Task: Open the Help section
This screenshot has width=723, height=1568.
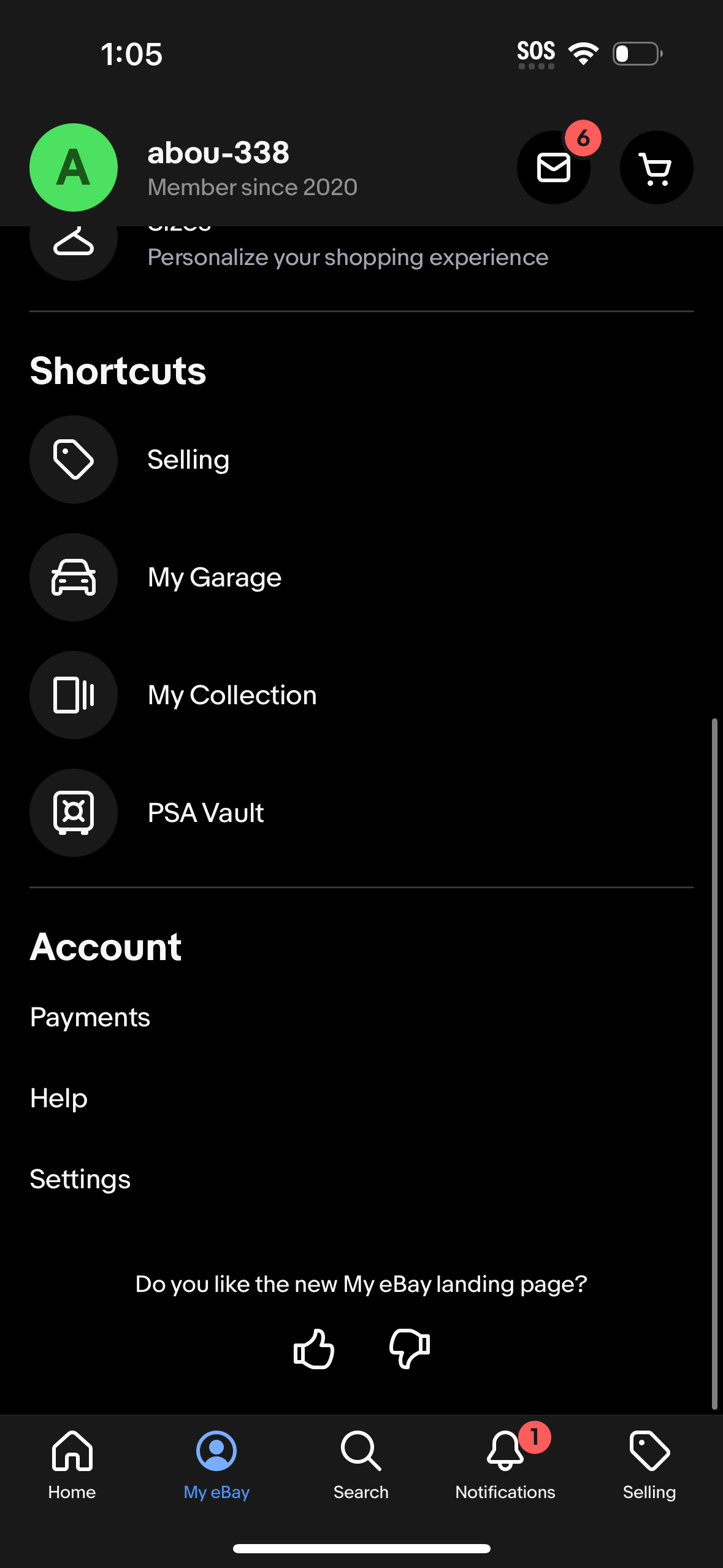Action: [x=58, y=1097]
